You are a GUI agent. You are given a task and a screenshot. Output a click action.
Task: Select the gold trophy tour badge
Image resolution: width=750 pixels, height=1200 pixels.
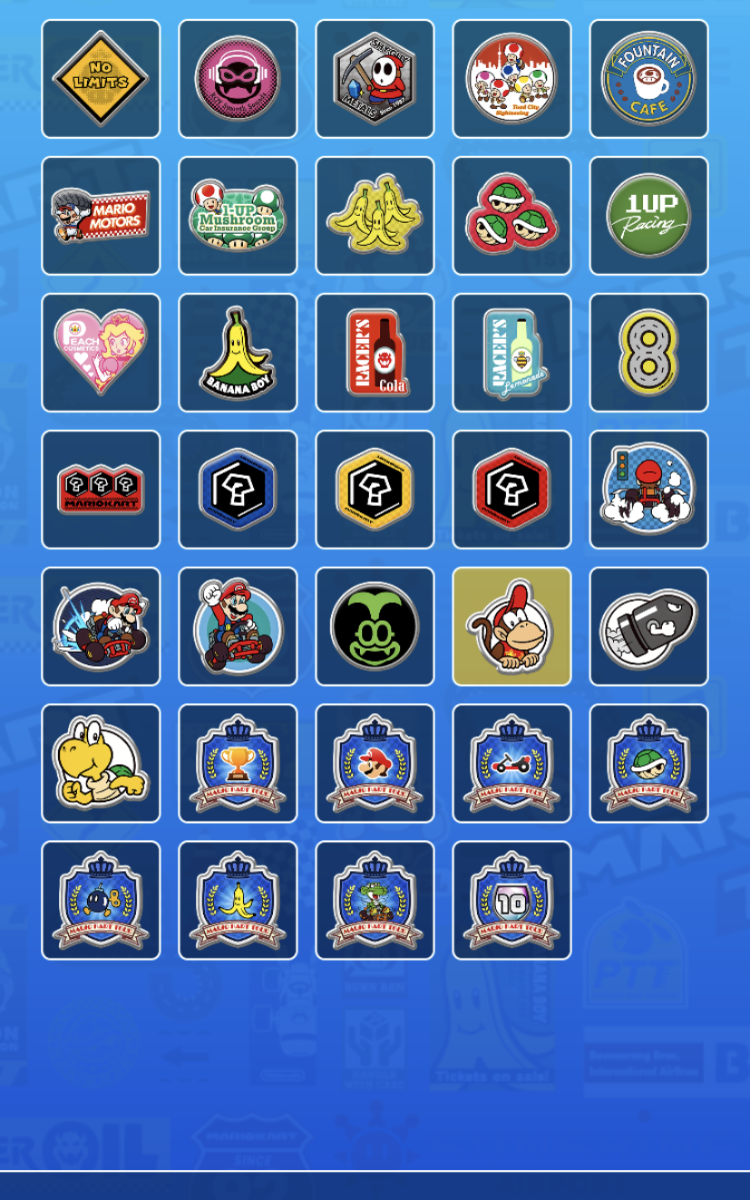pos(238,764)
